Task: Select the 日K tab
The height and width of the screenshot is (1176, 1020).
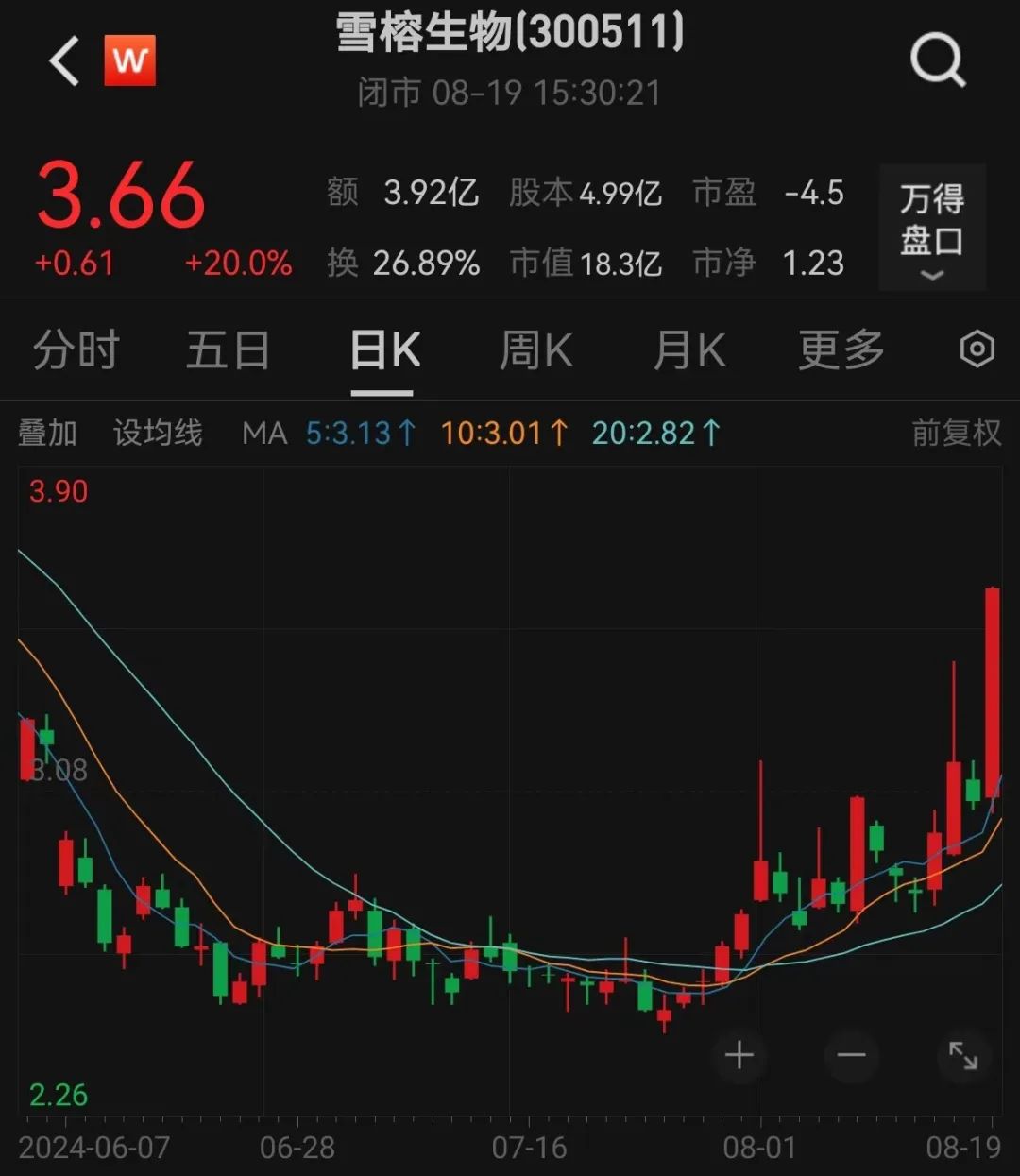Action: click(x=384, y=350)
